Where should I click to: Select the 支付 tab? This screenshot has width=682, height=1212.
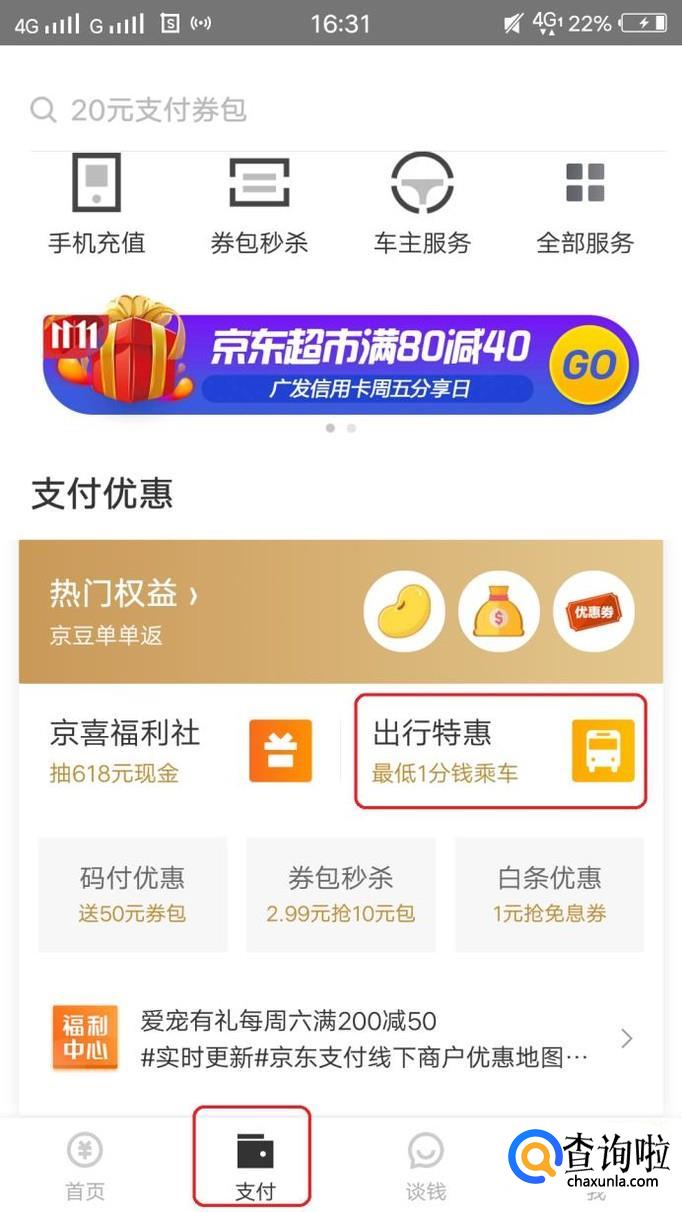[x=254, y=1166]
